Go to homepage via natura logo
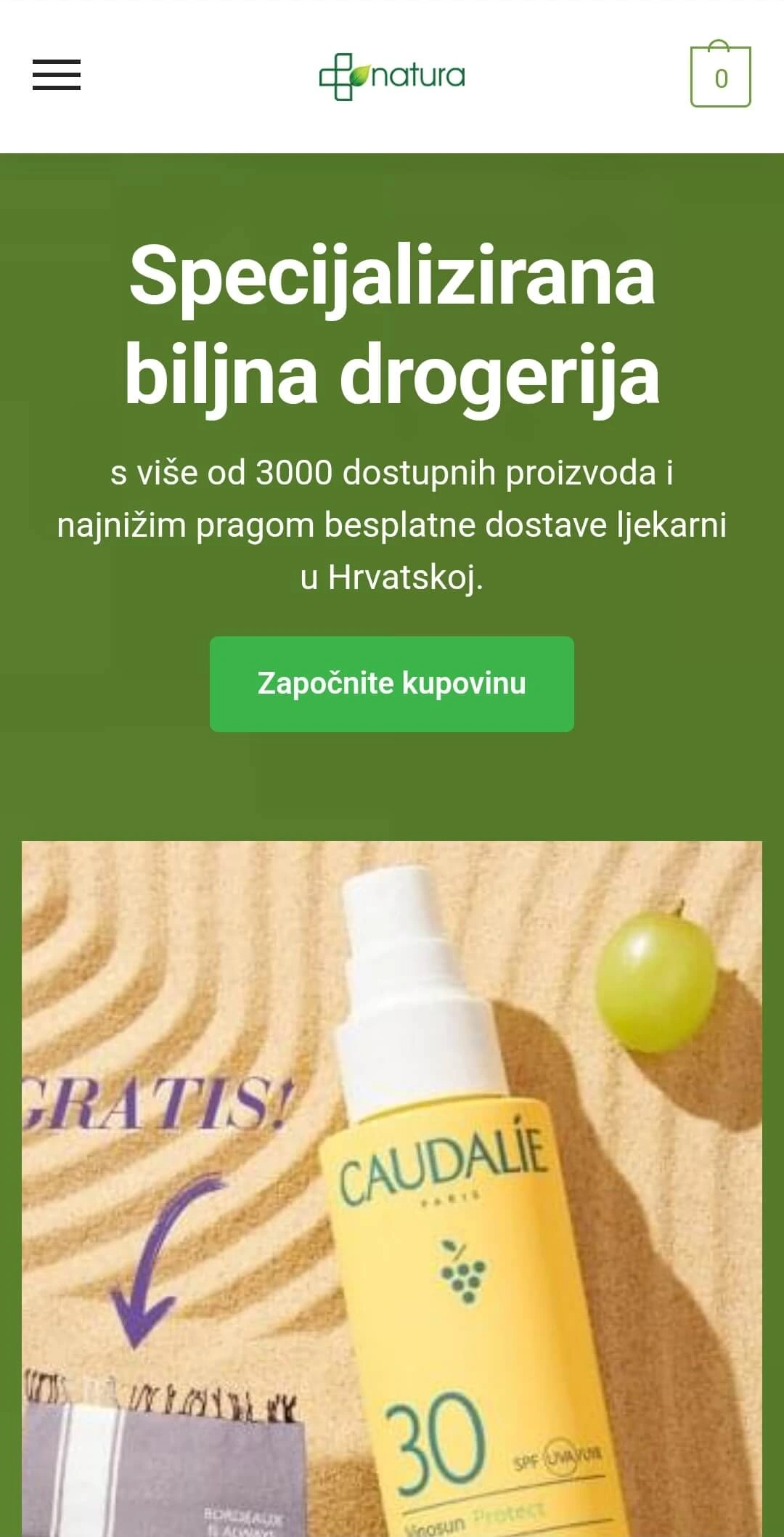The height and width of the screenshot is (1537, 784). point(392,76)
